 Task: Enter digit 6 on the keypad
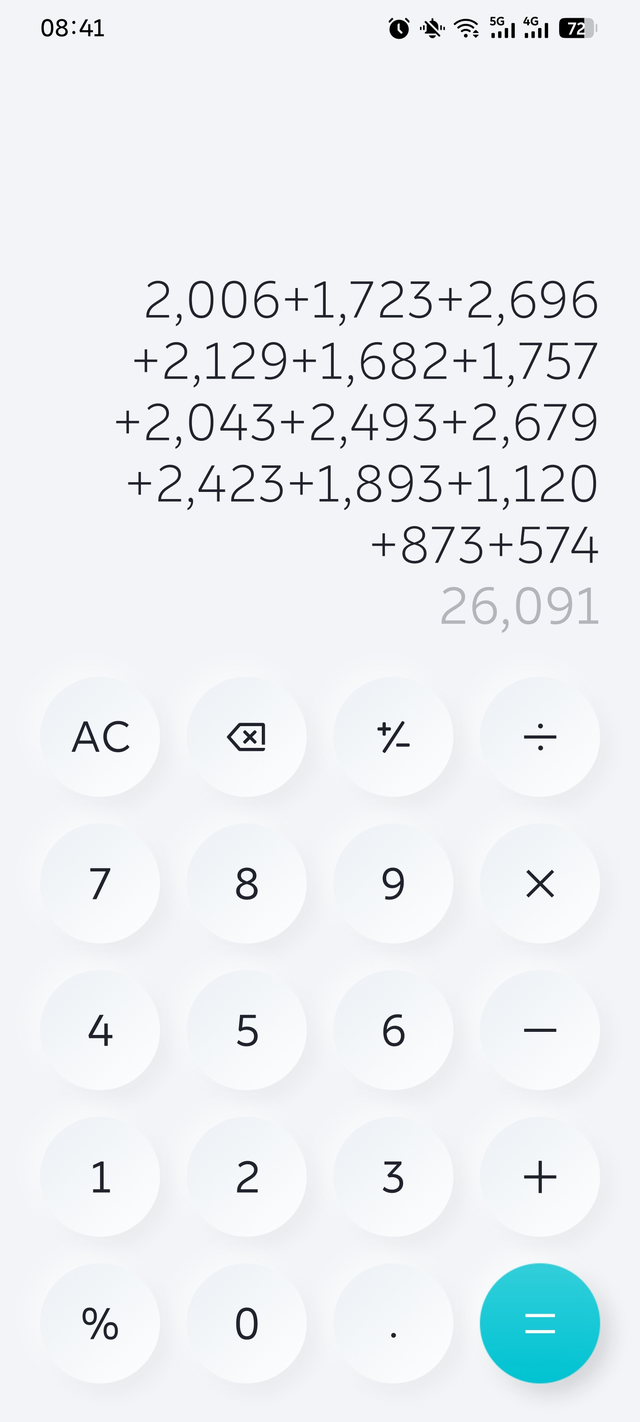pos(393,1030)
